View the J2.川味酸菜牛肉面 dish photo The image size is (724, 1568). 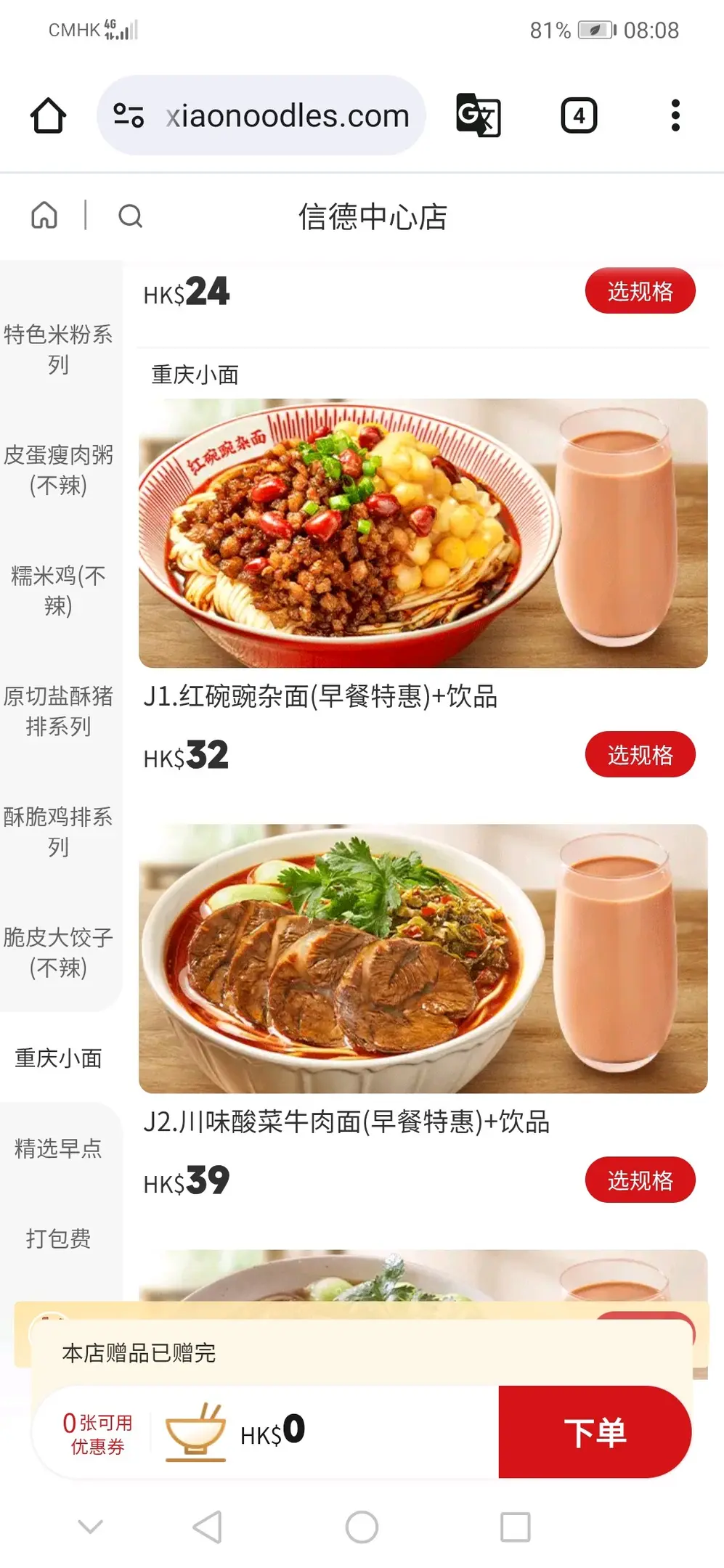[423, 958]
